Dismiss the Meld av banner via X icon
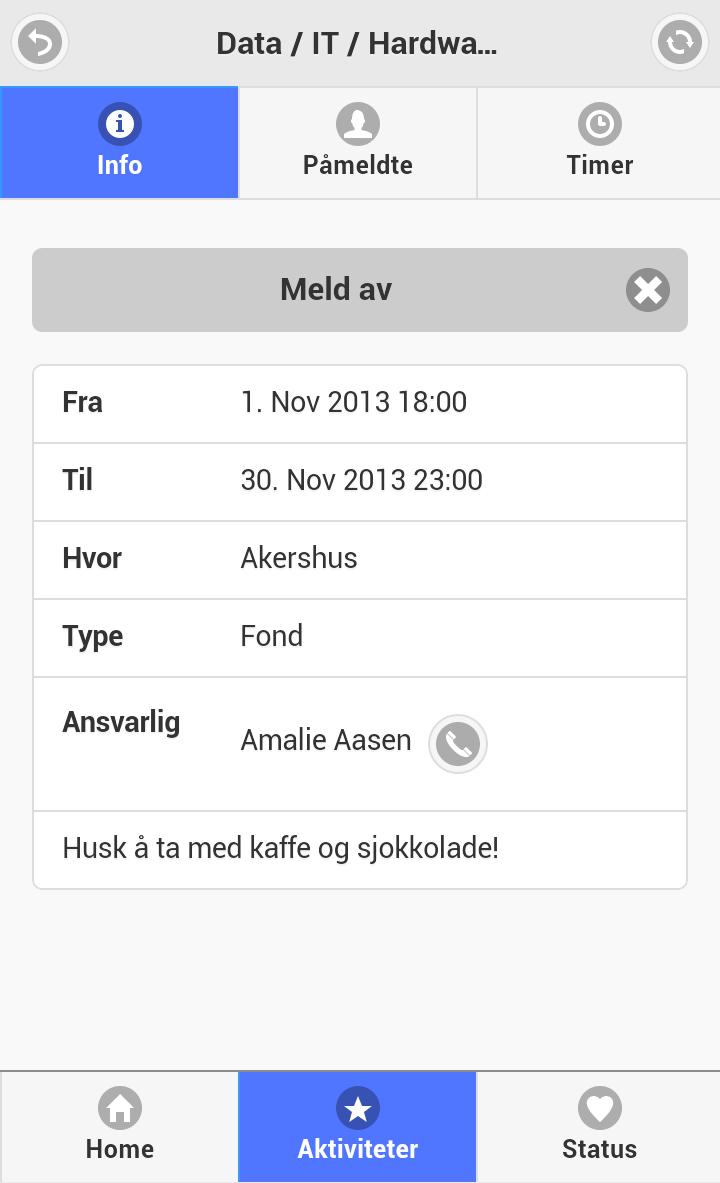Viewport: 720px width, 1183px height. [x=647, y=290]
